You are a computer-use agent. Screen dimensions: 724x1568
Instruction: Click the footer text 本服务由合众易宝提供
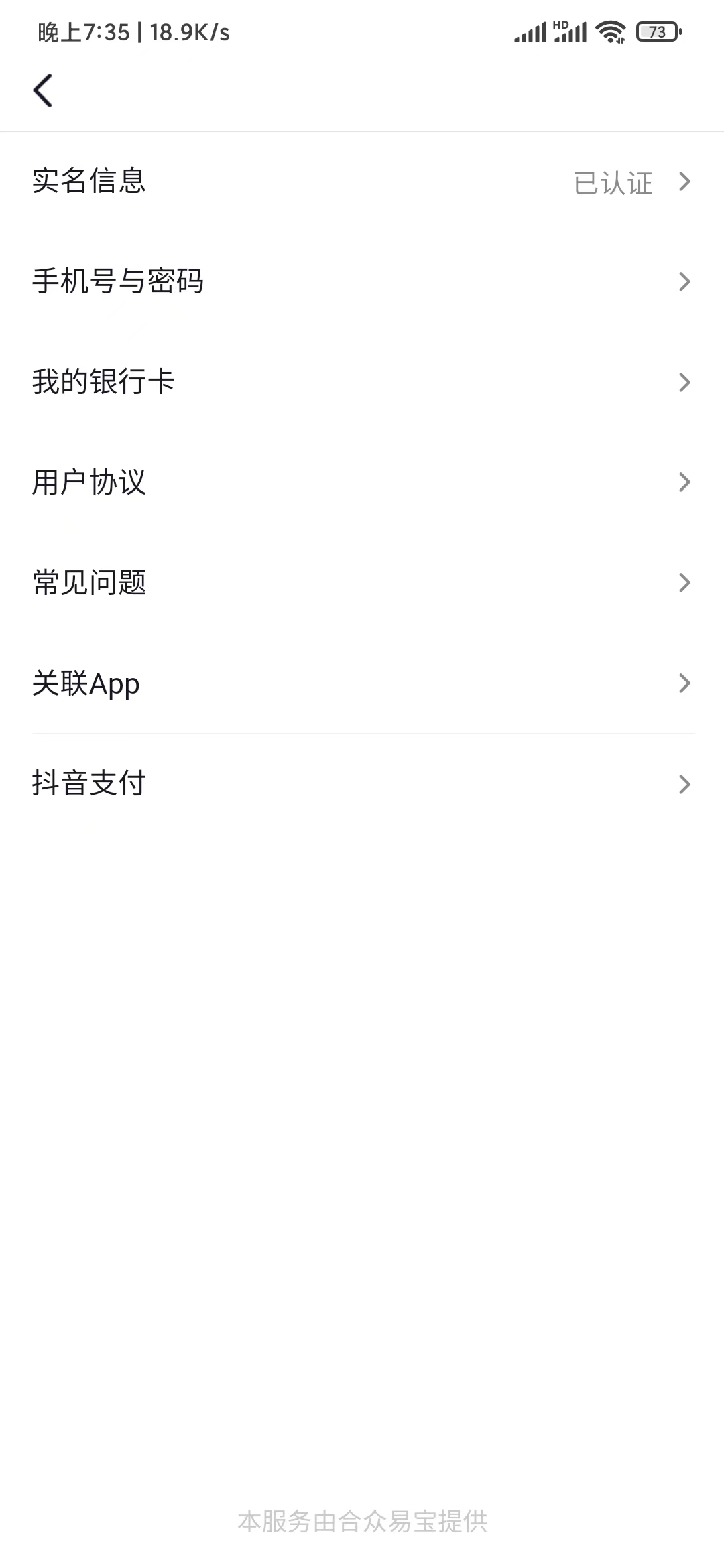362,1522
